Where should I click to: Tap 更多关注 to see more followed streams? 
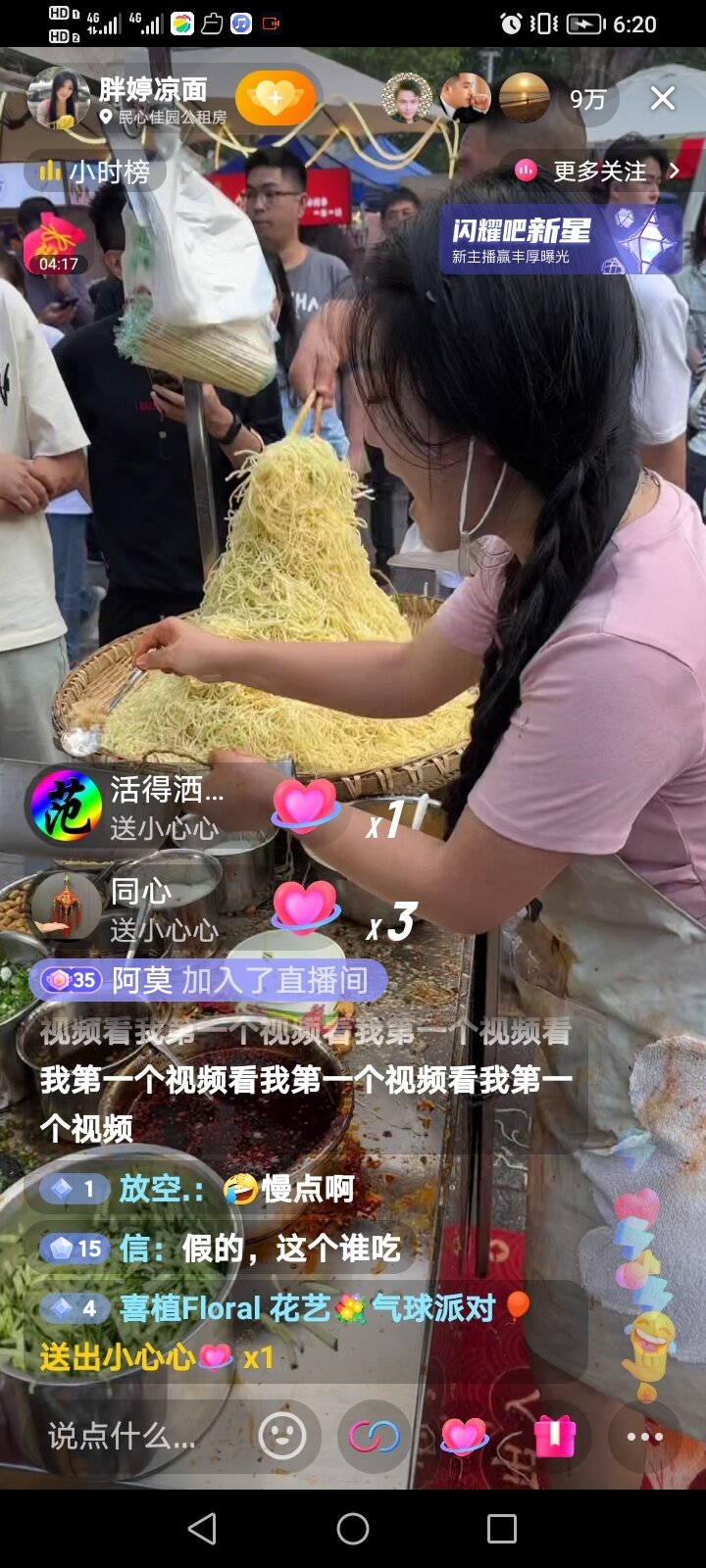click(x=598, y=171)
